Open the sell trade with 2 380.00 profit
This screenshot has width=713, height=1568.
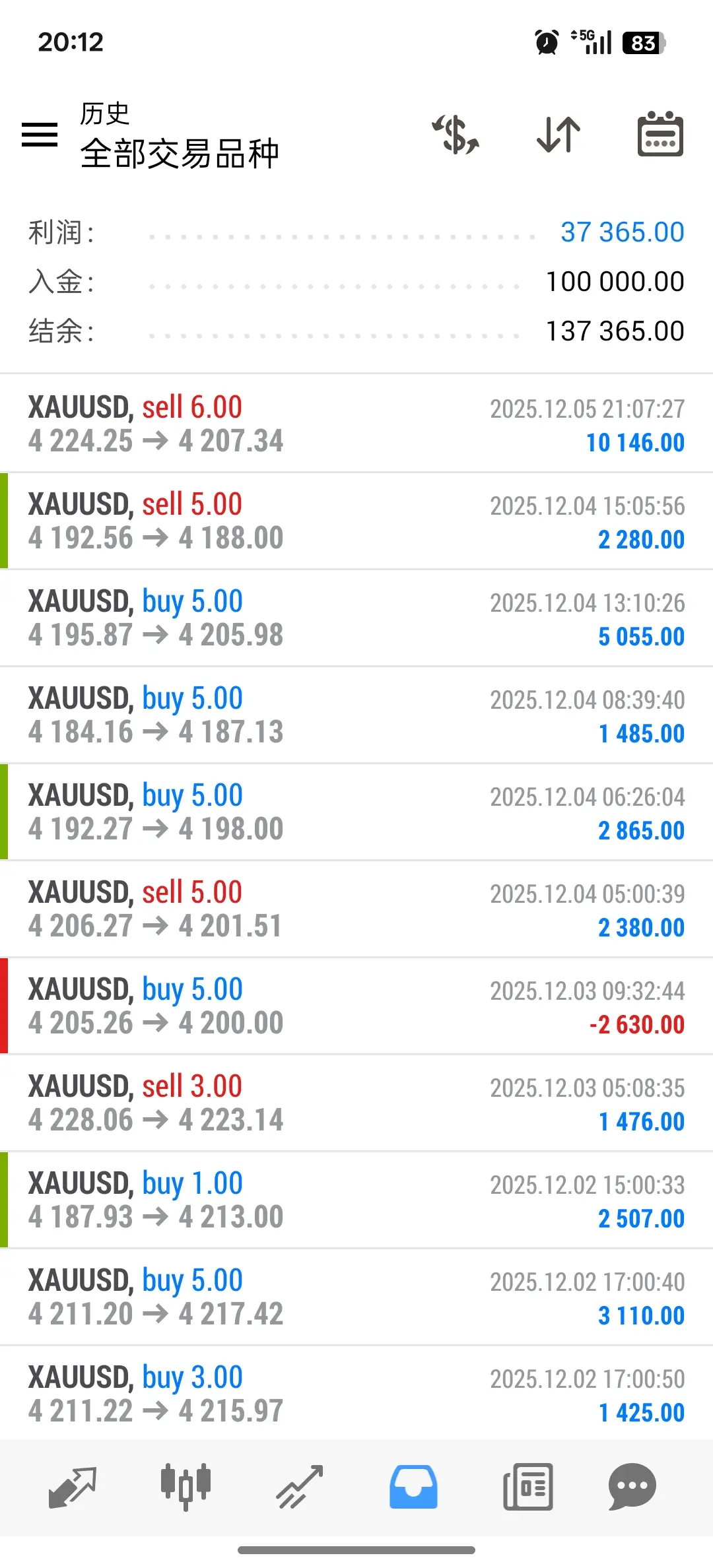coord(356,909)
